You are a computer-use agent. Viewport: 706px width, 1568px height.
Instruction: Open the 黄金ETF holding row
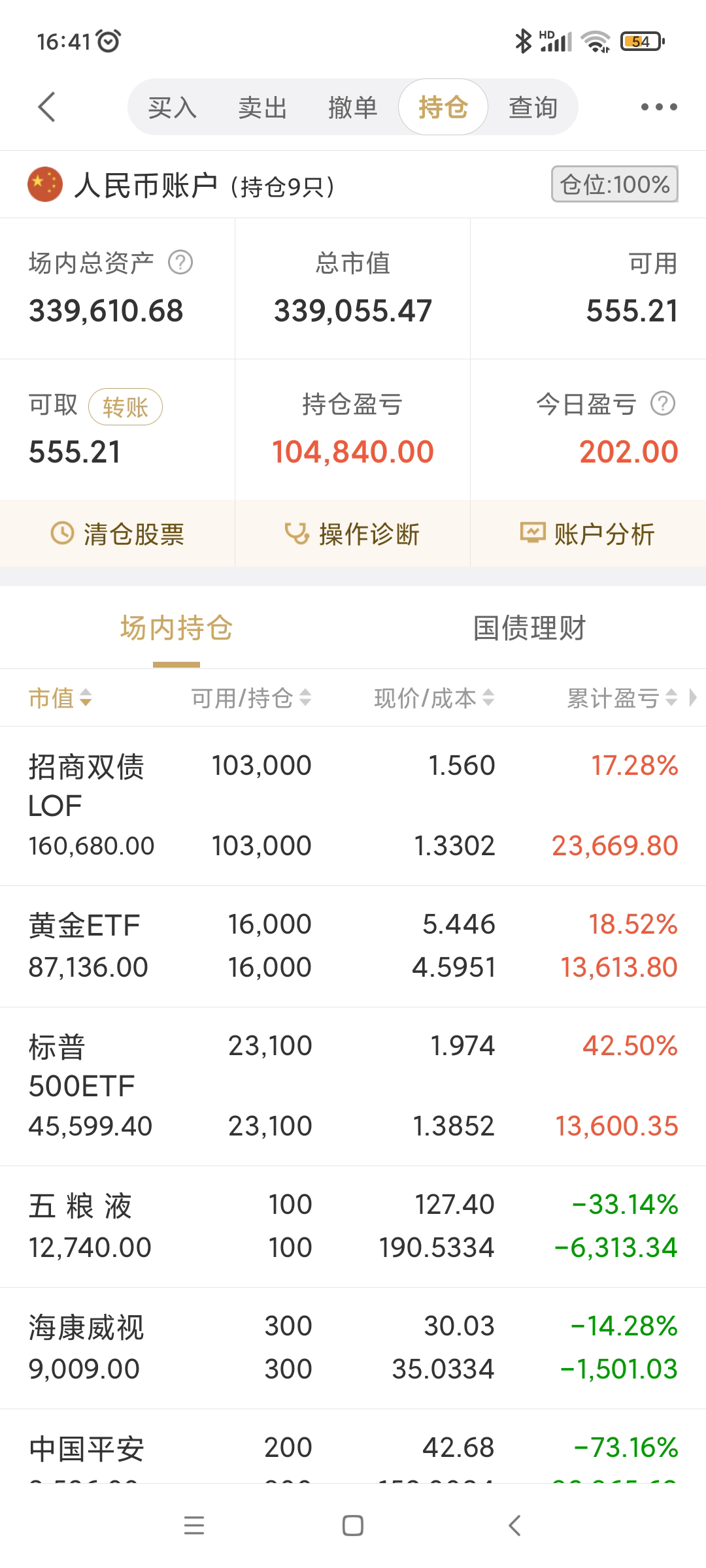tap(353, 946)
